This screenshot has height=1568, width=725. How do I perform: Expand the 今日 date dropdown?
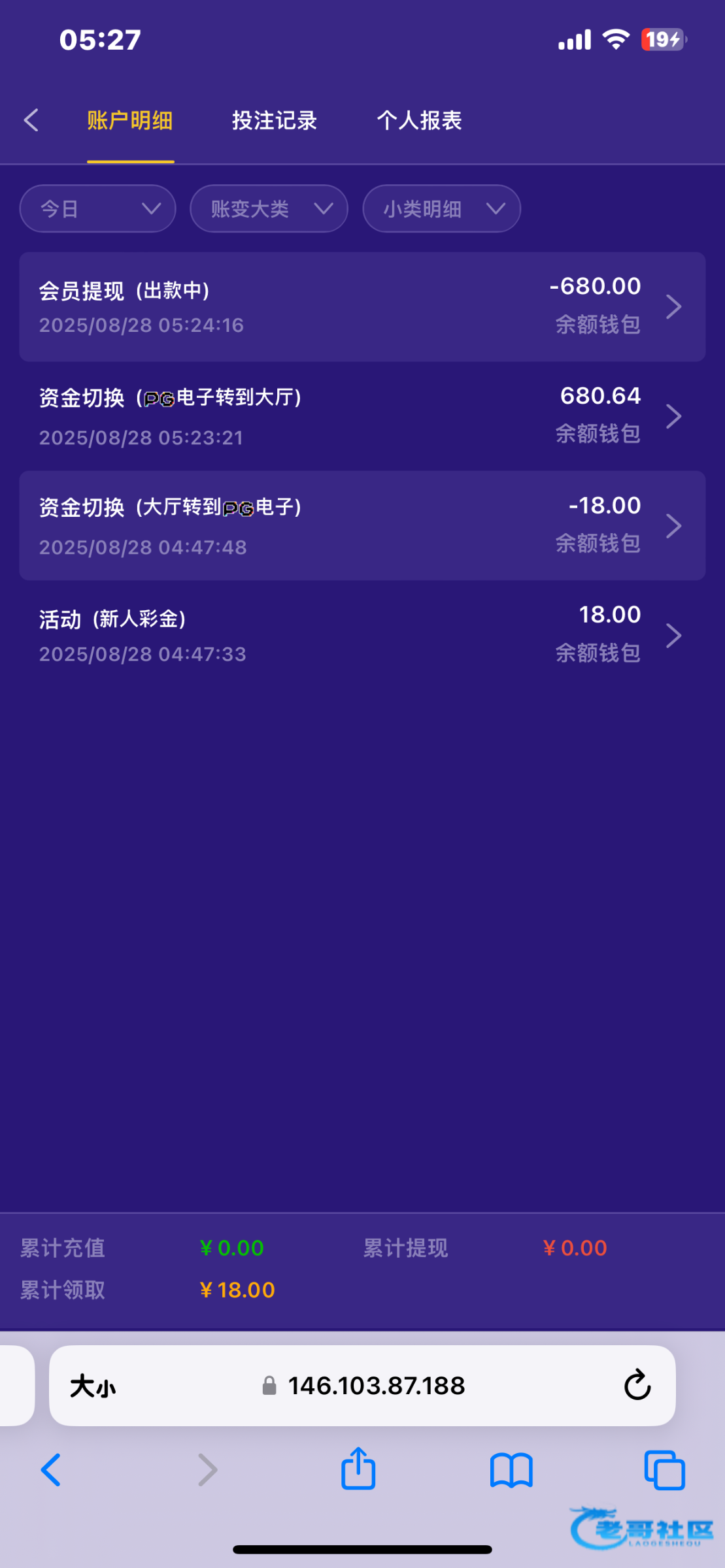coord(98,208)
